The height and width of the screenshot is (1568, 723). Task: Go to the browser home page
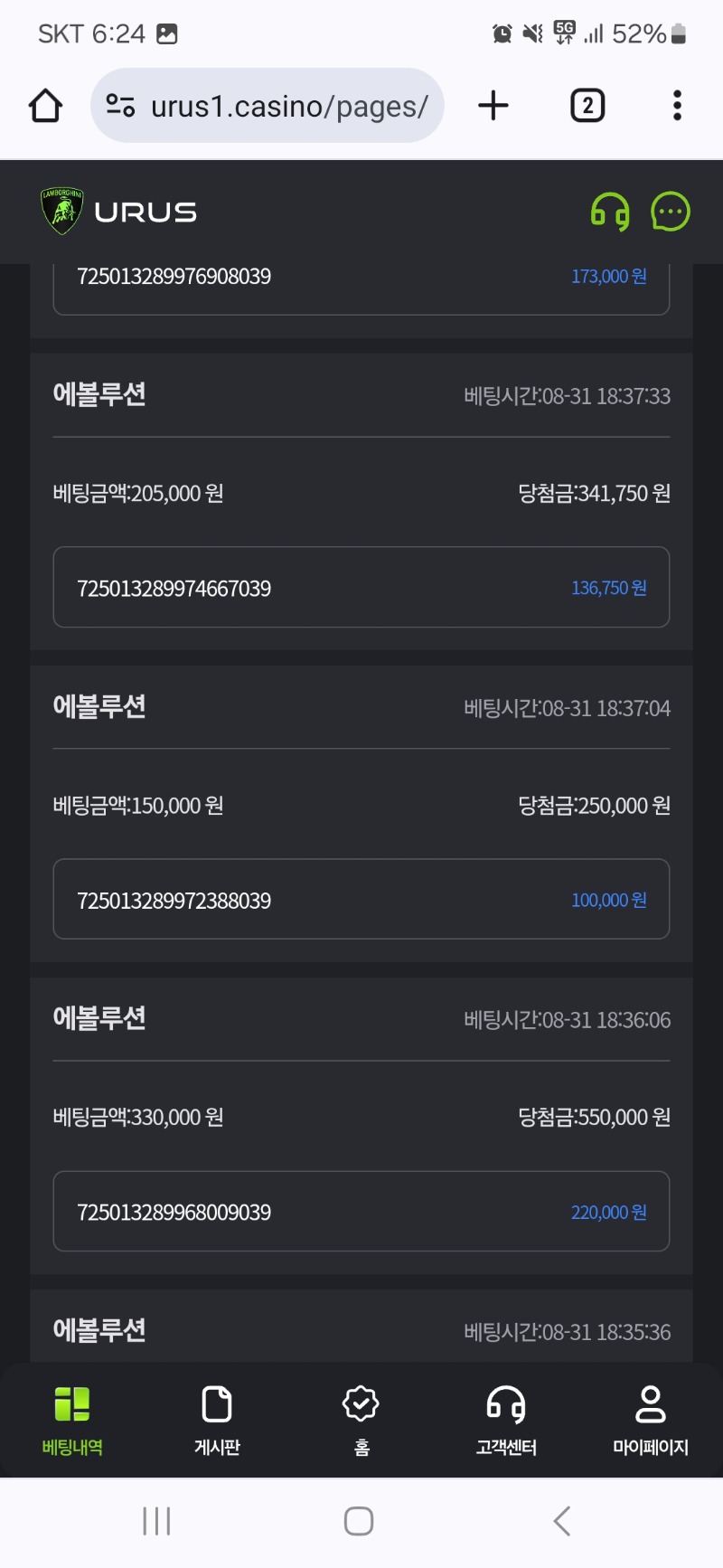coord(45,106)
